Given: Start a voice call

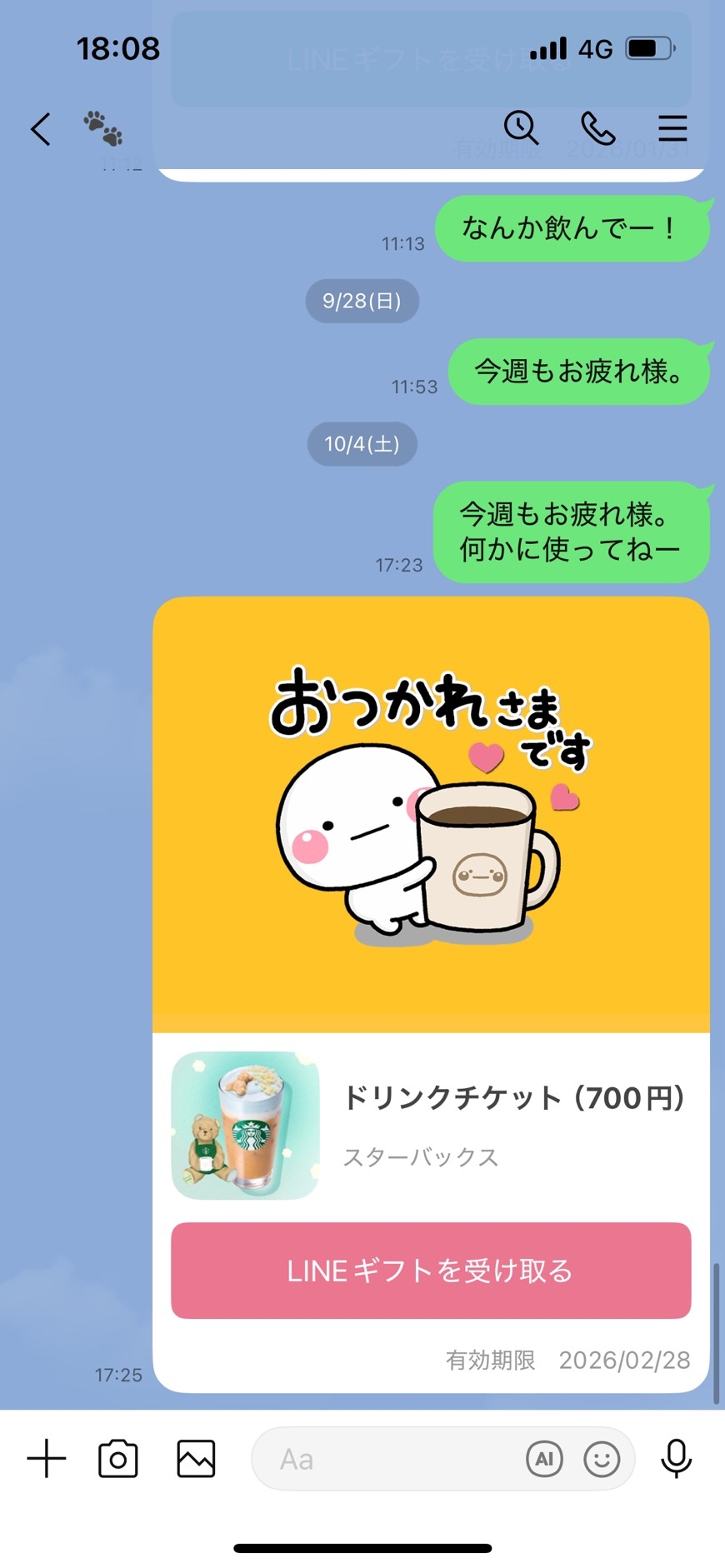Looking at the screenshot, I should 597,128.
